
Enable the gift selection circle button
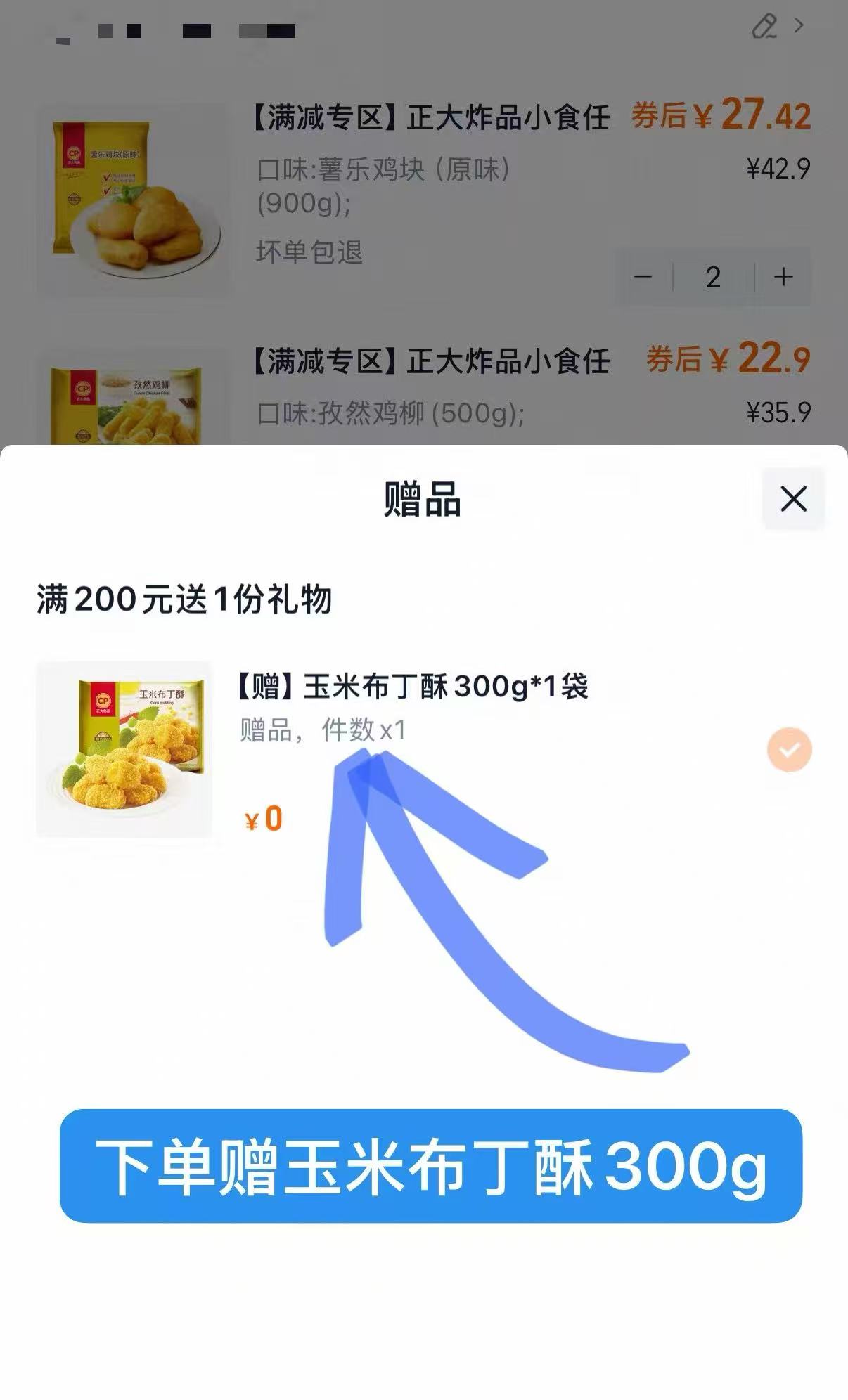coord(789,750)
